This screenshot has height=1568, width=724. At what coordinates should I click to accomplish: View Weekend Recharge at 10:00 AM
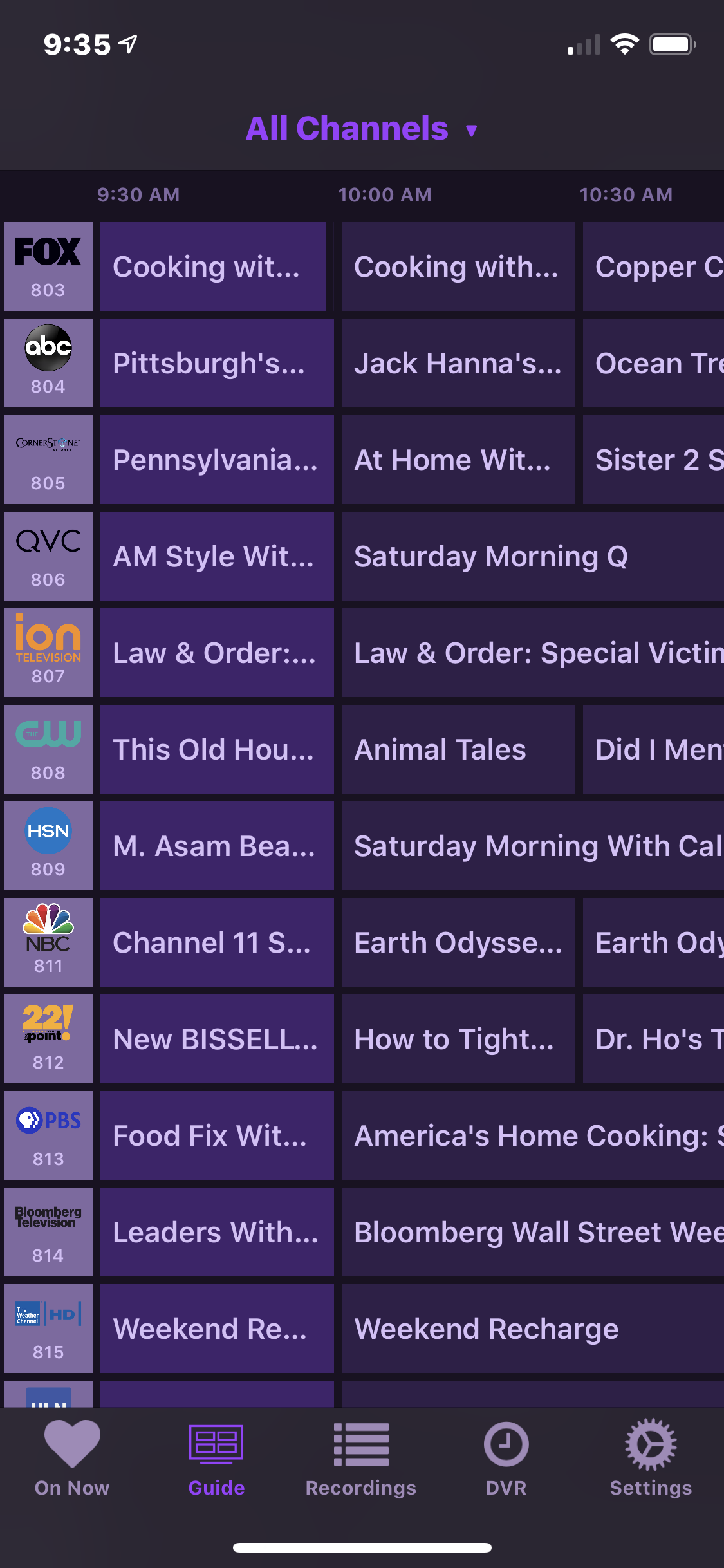pos(532,1329)
